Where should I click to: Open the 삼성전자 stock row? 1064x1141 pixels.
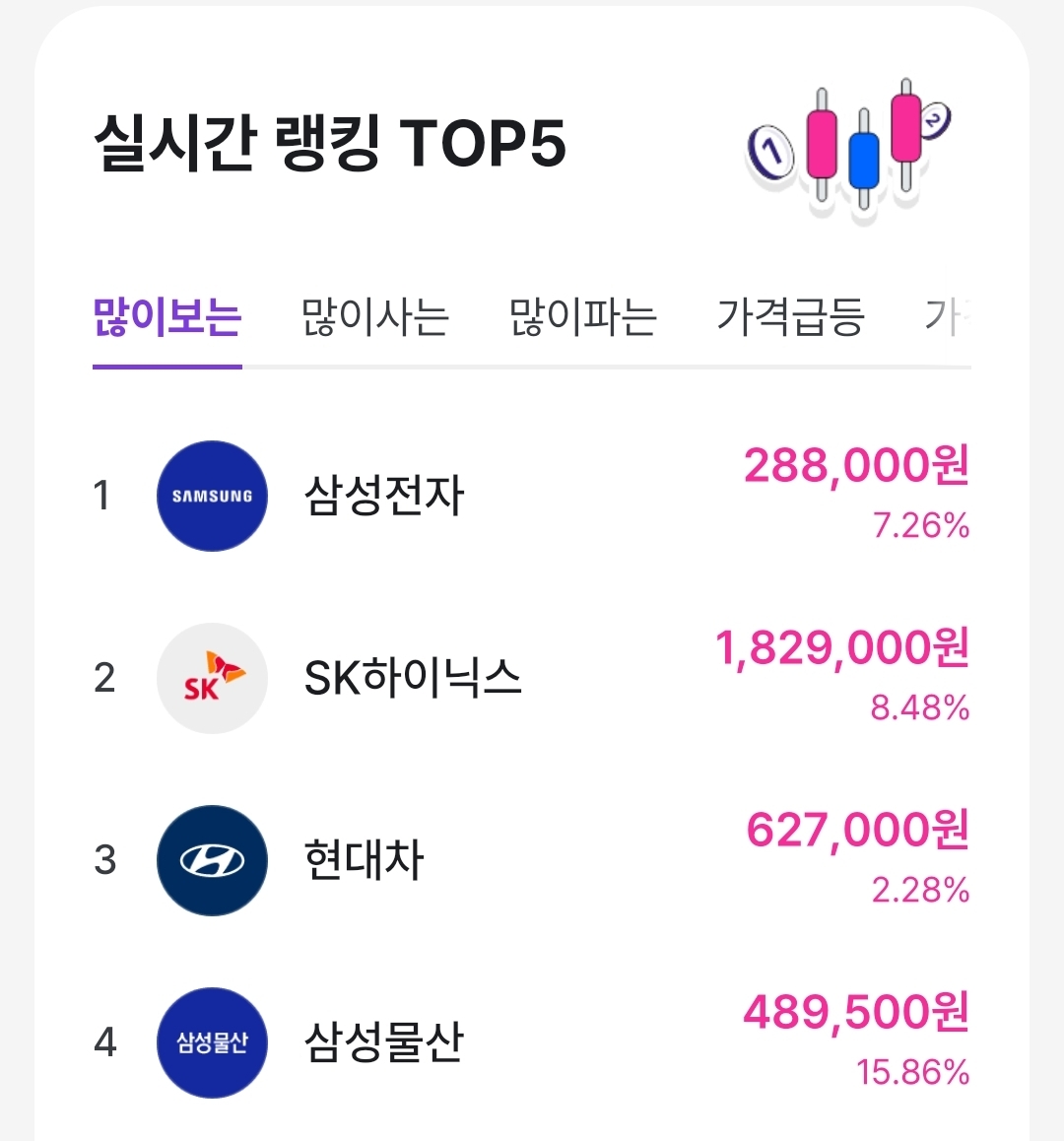(x=532, y=496)
